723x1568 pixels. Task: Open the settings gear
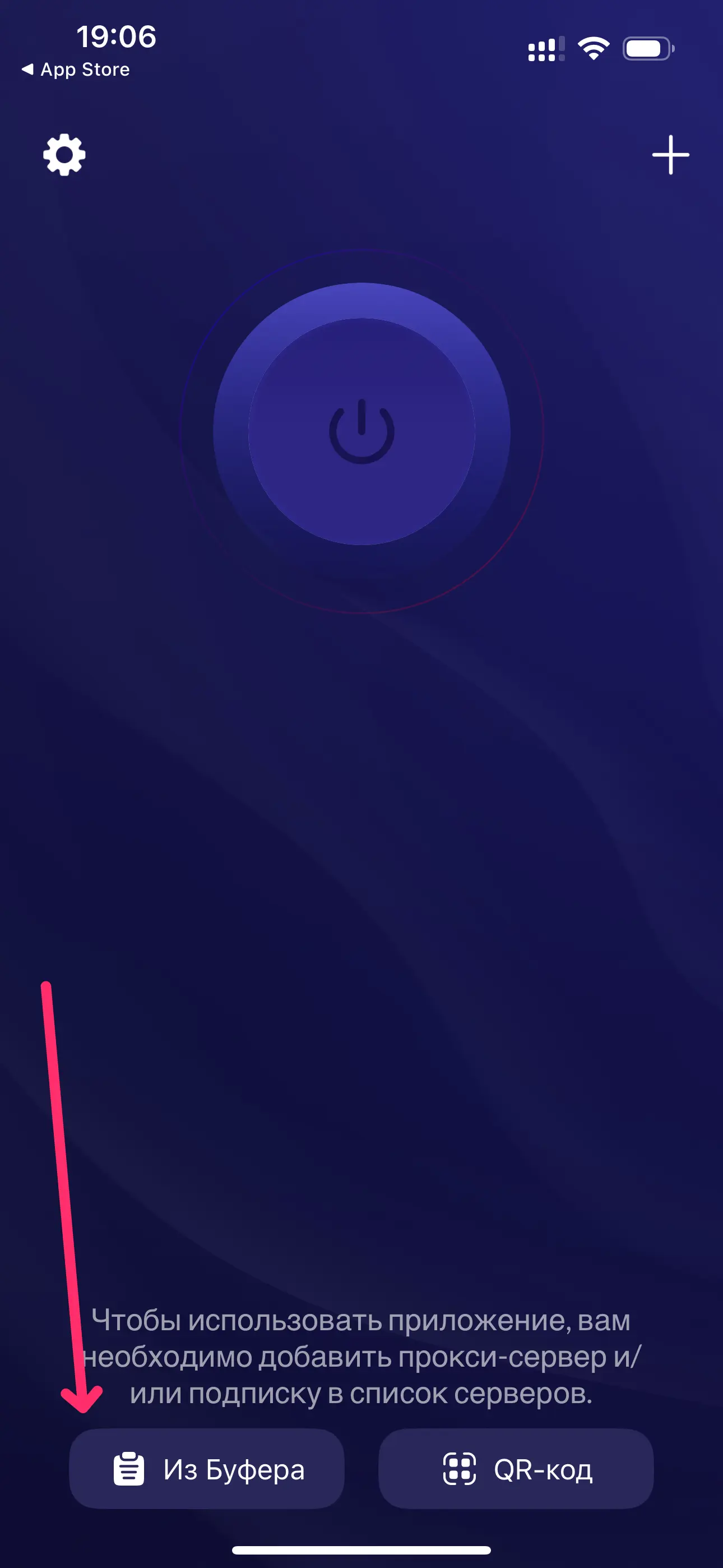pos(64,155)
